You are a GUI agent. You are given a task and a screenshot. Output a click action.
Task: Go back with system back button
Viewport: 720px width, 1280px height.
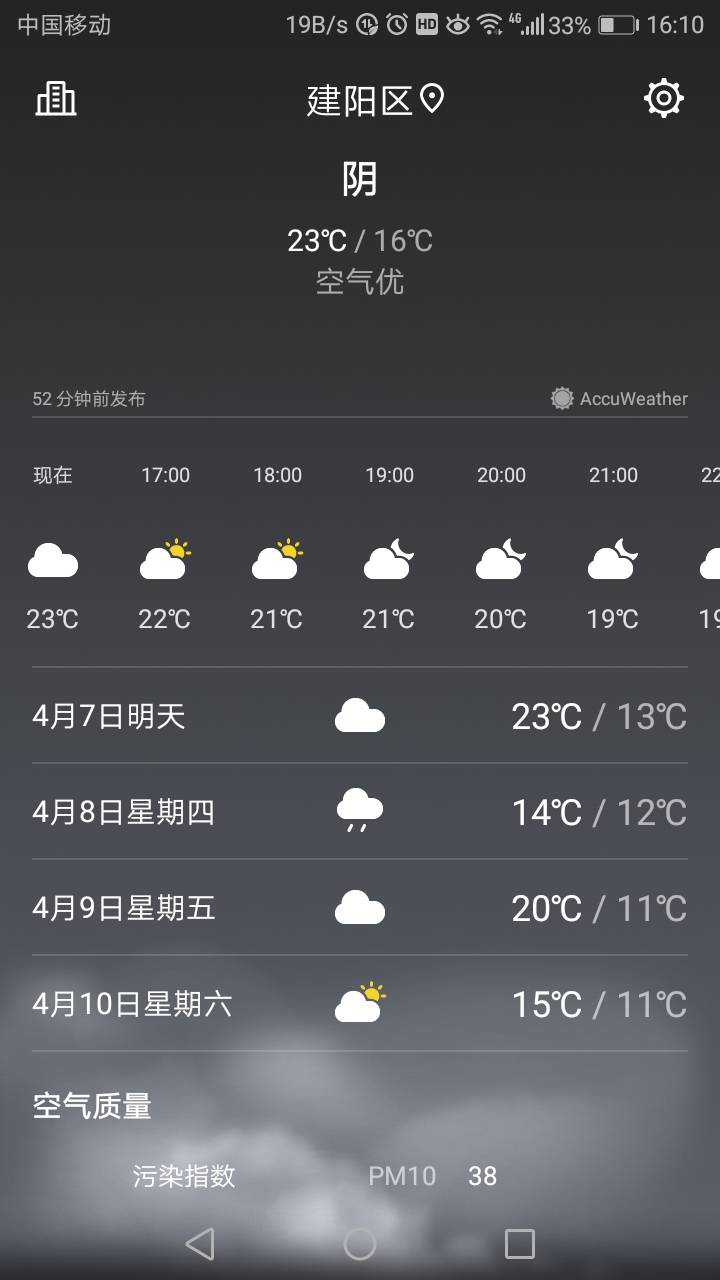pyautogui.click(x=200, y=1243)
